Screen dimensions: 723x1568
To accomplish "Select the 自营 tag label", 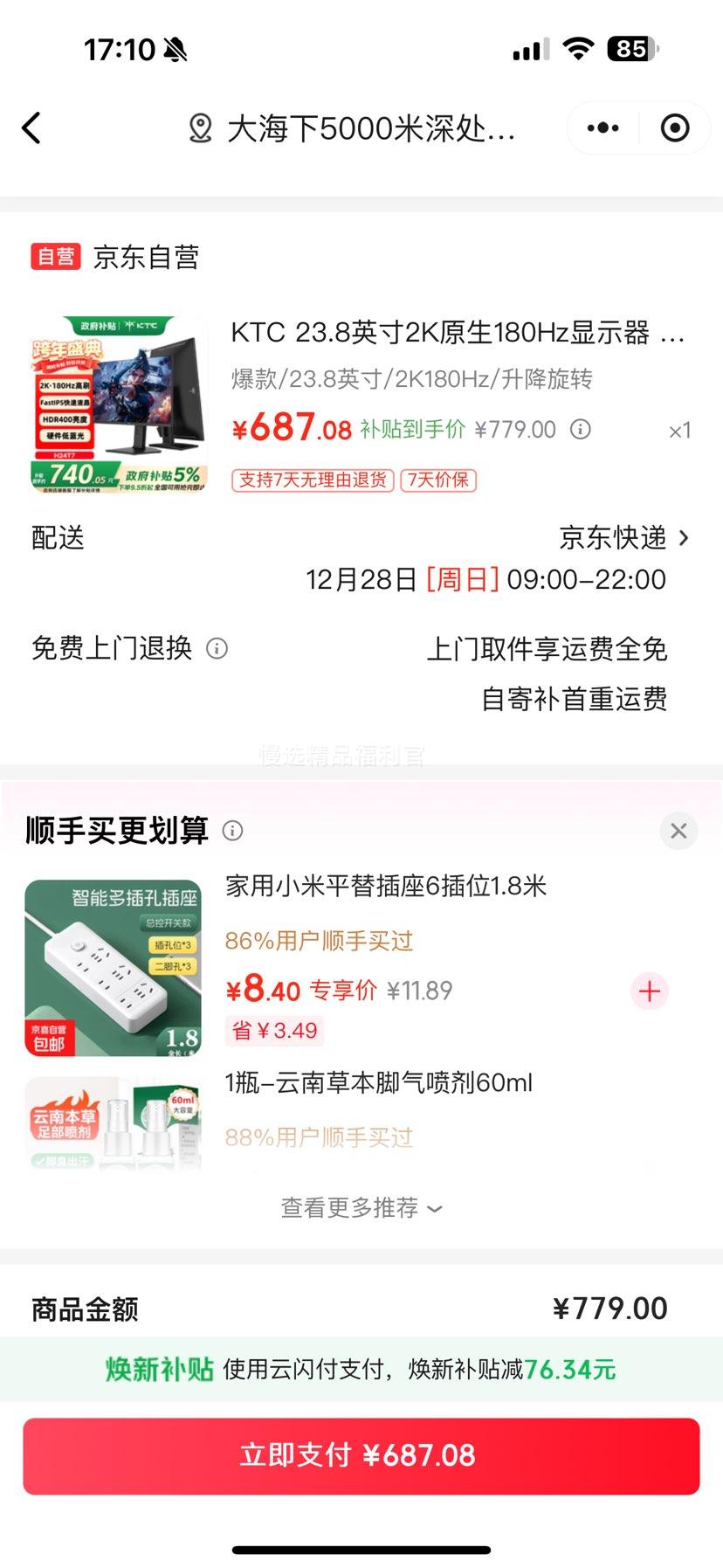I will (x=55, y=256).
